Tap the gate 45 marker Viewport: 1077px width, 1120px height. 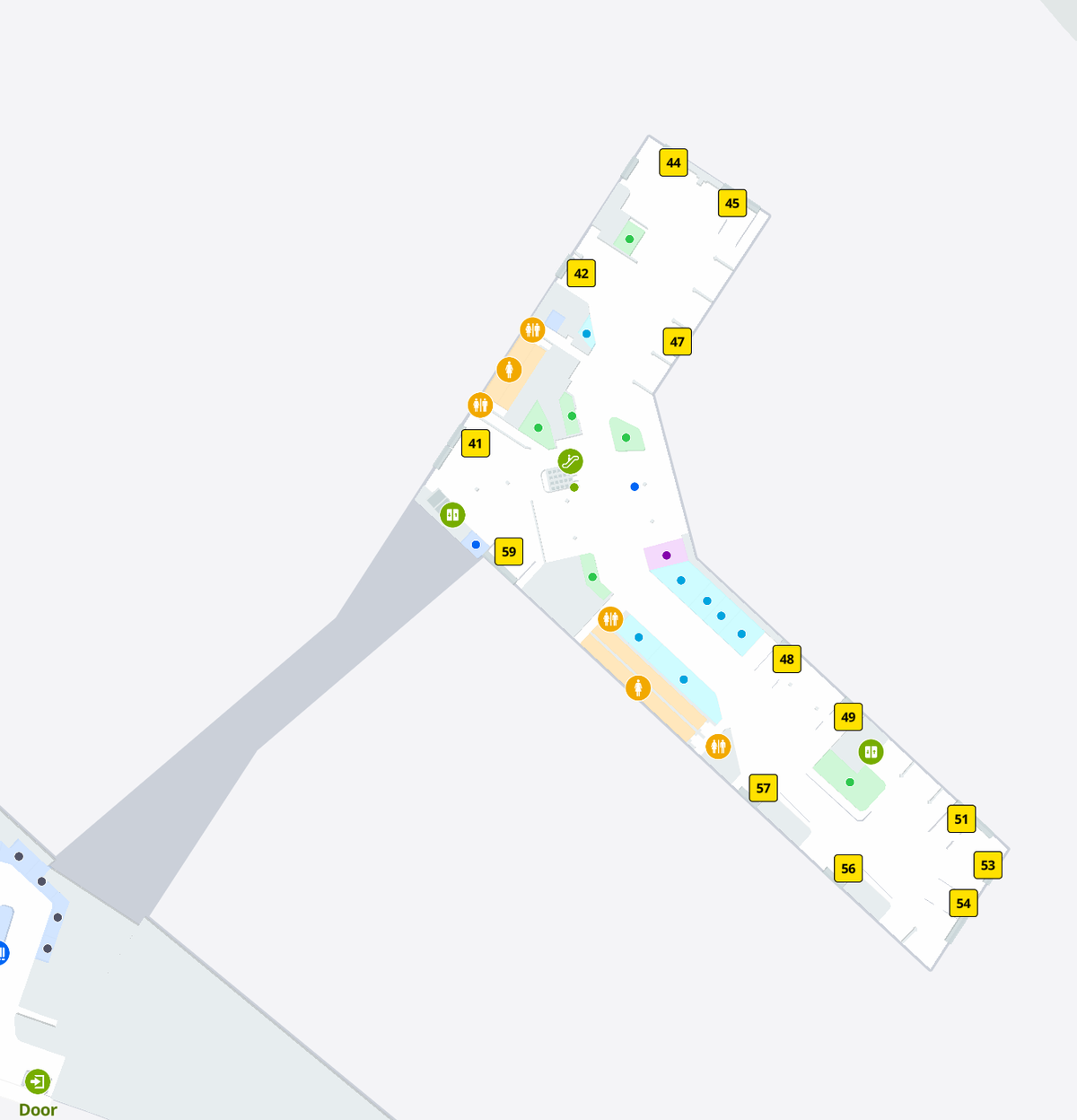point(732,203)
